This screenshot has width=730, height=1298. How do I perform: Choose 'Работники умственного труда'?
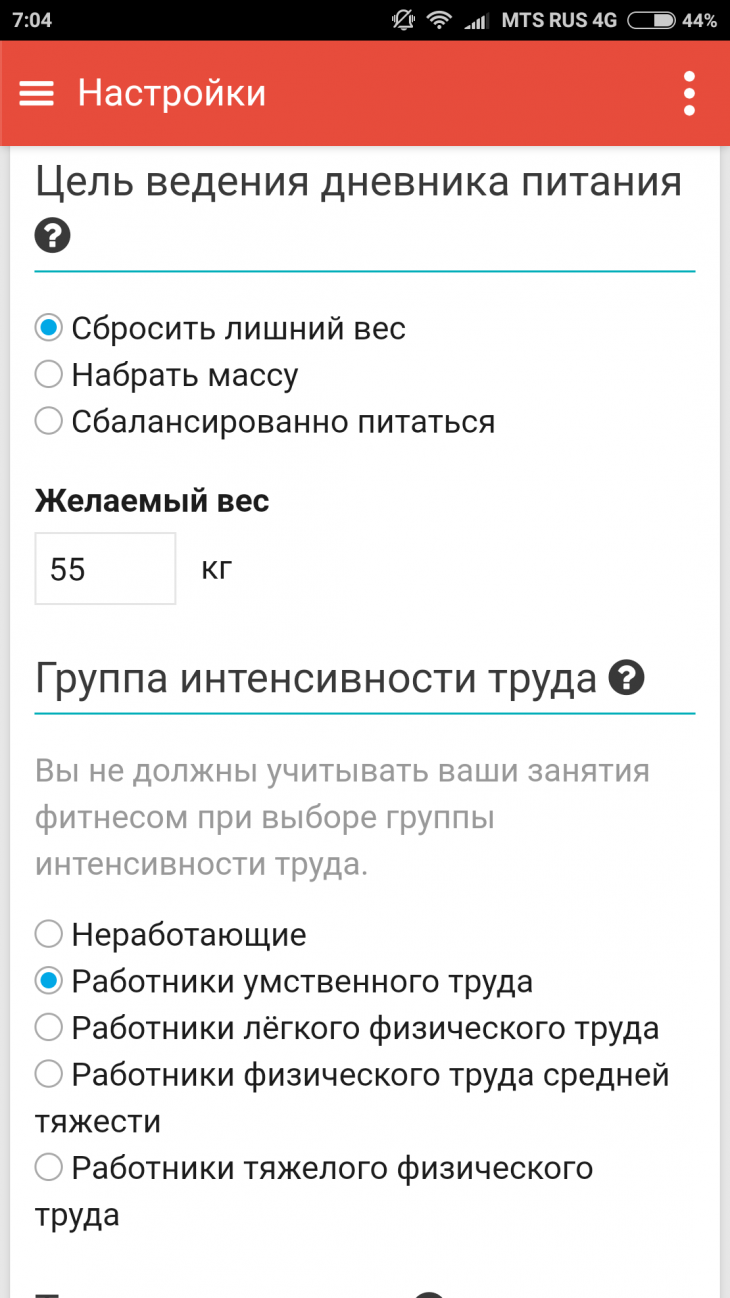click(49, 981)
